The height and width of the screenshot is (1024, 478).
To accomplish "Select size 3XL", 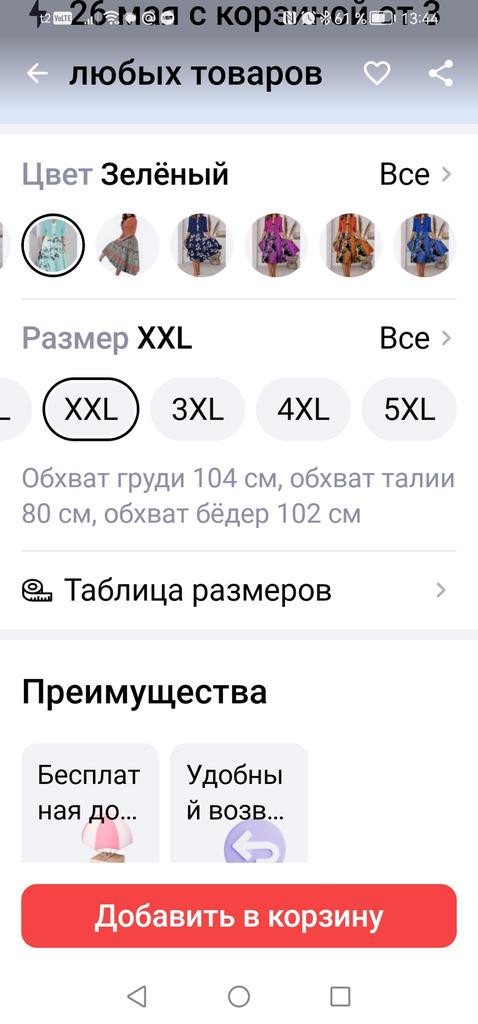I will 197,409.
